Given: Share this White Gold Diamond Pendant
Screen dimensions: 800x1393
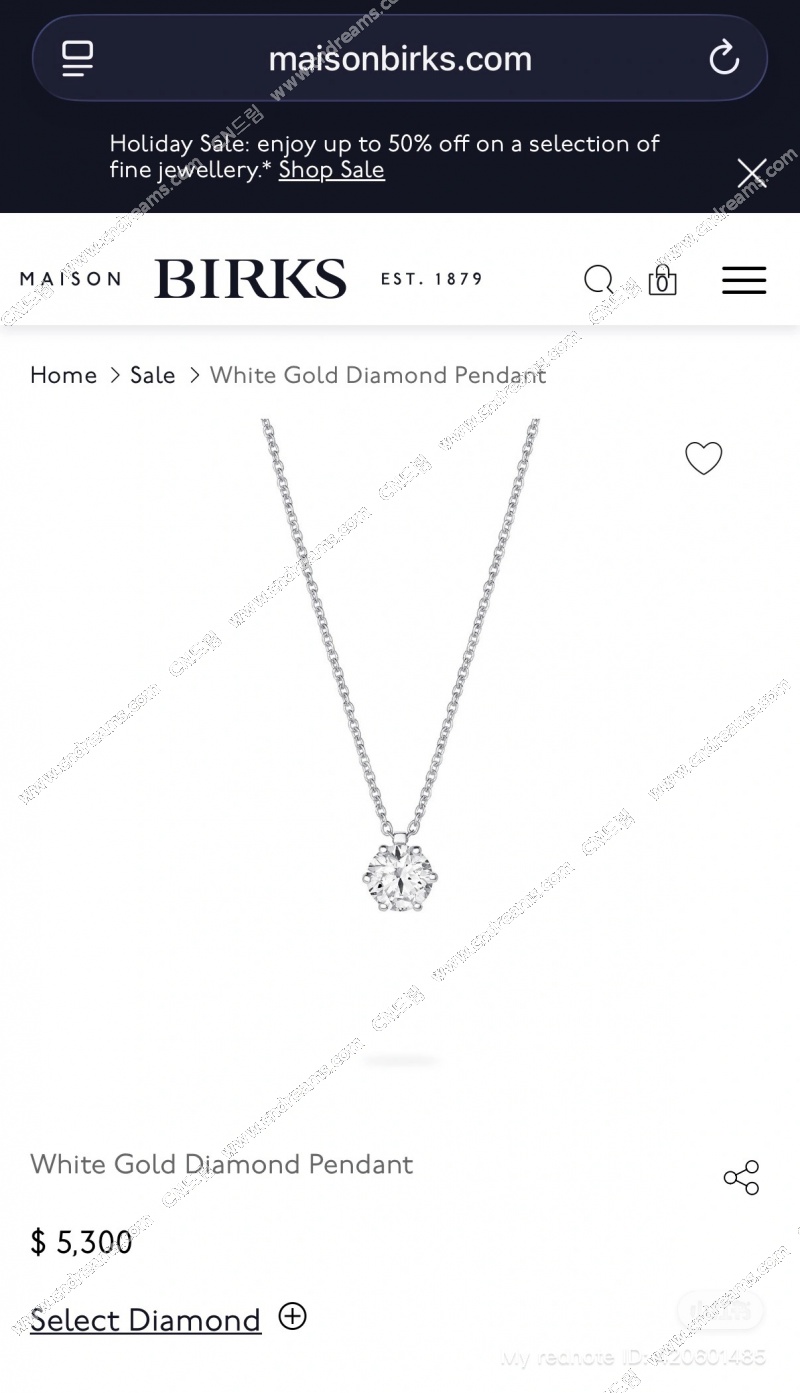Looking at the screenshot, I should pos(741,1177).
